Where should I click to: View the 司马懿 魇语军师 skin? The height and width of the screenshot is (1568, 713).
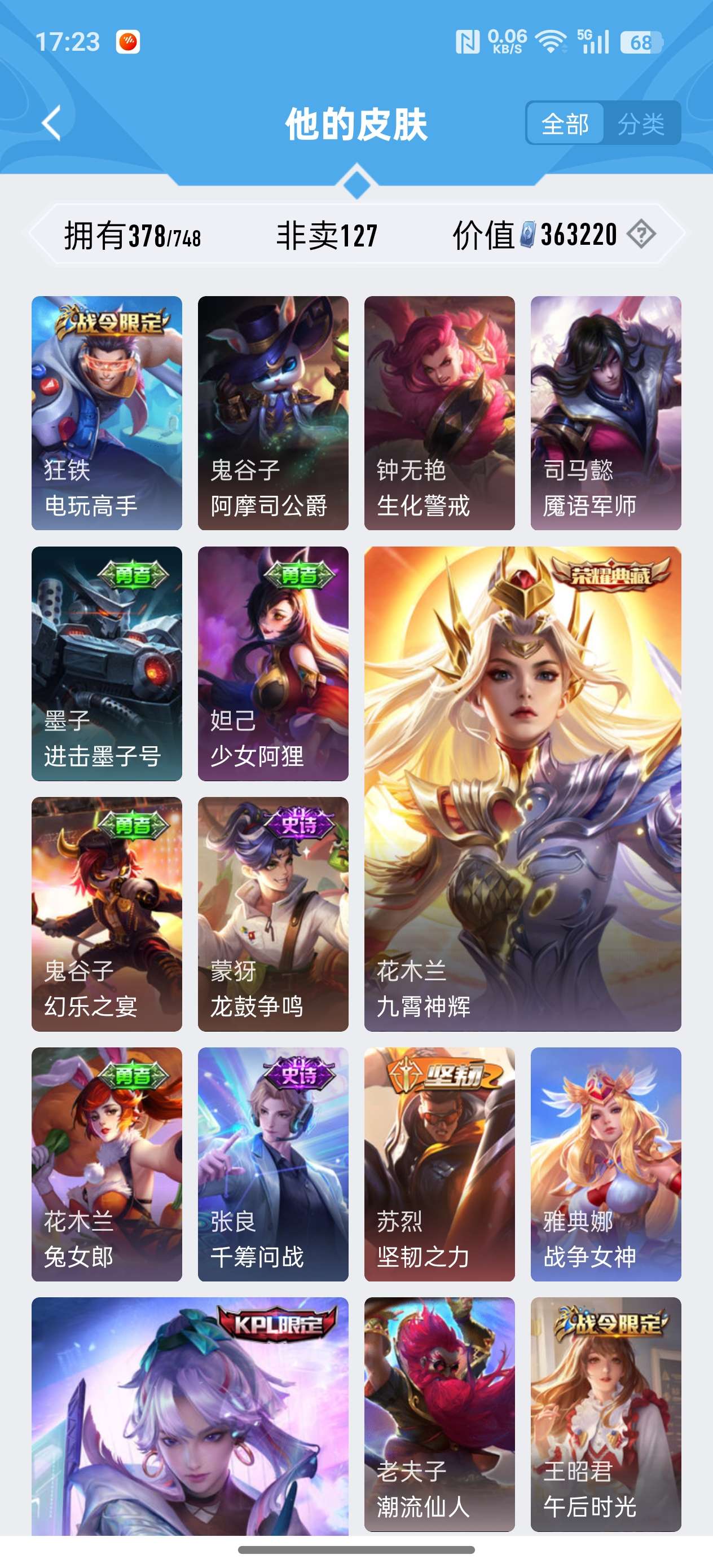pyautogui.click(x=605, y=412)
